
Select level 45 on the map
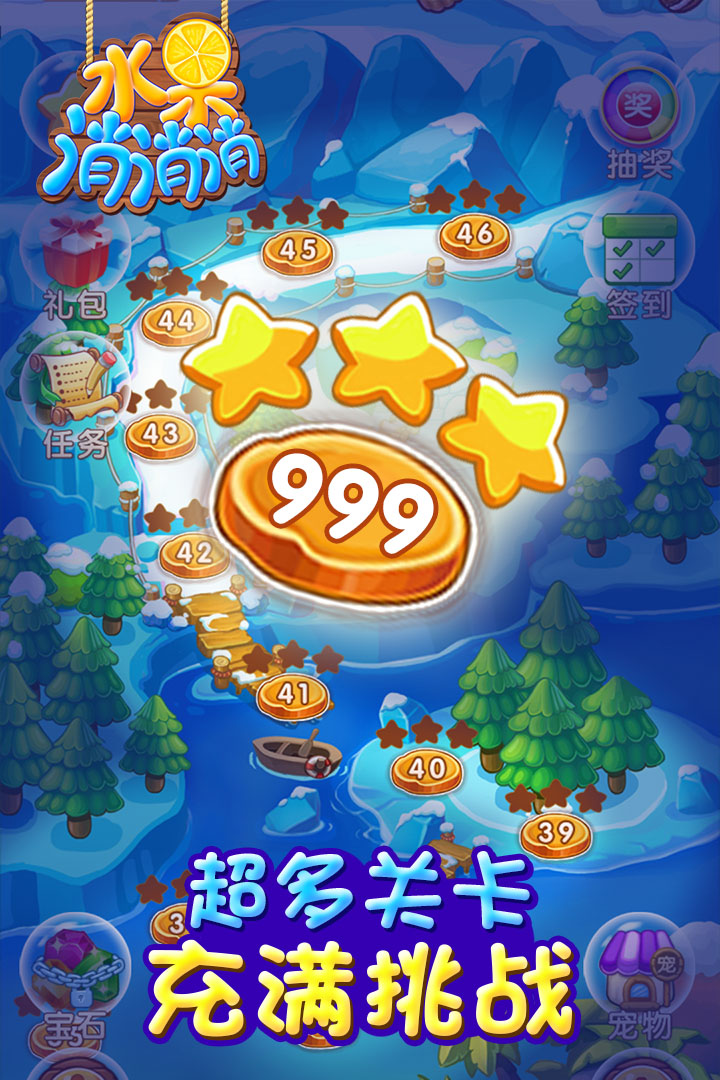[x=297, y=248]
